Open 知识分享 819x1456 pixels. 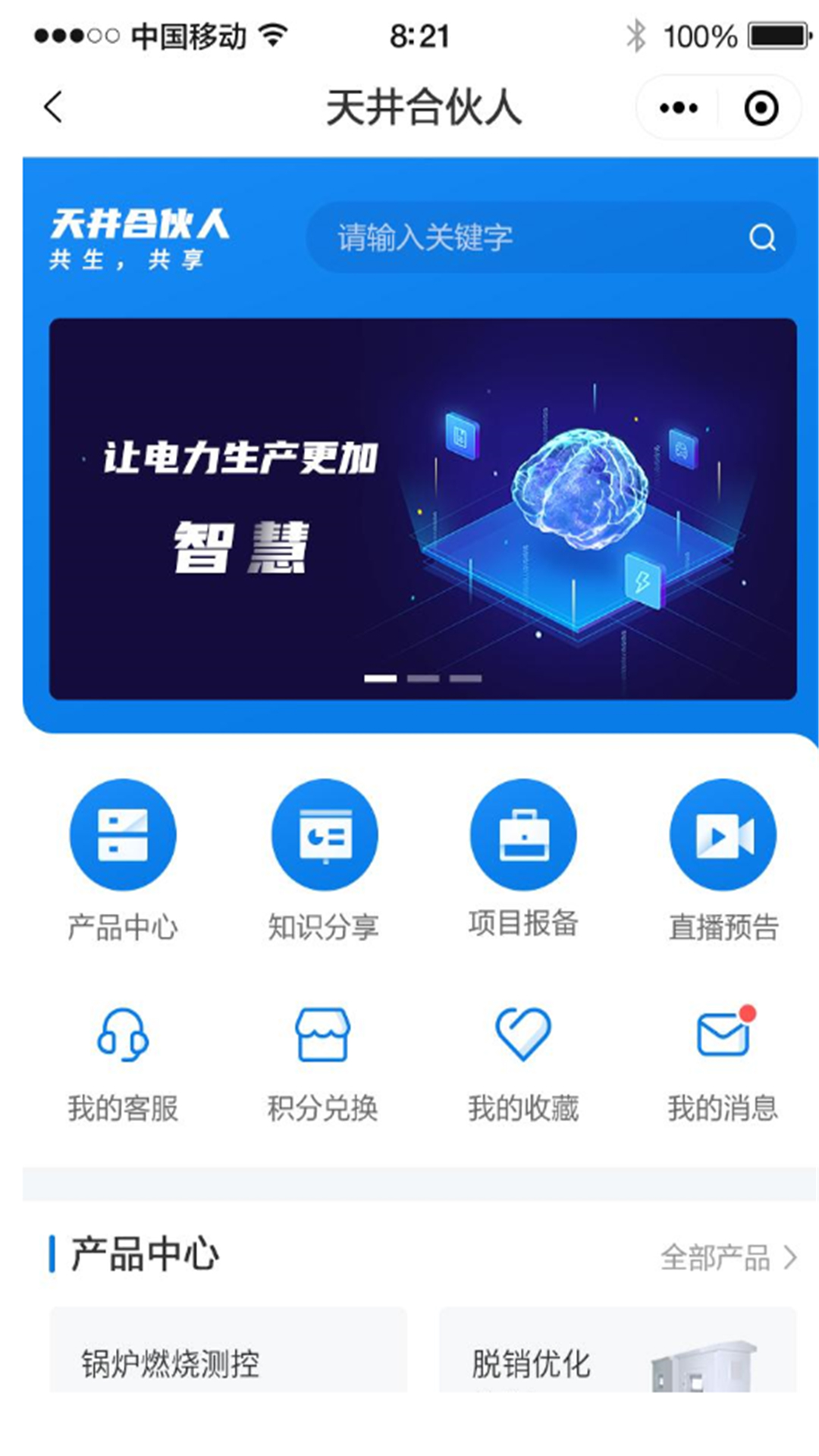324,835
